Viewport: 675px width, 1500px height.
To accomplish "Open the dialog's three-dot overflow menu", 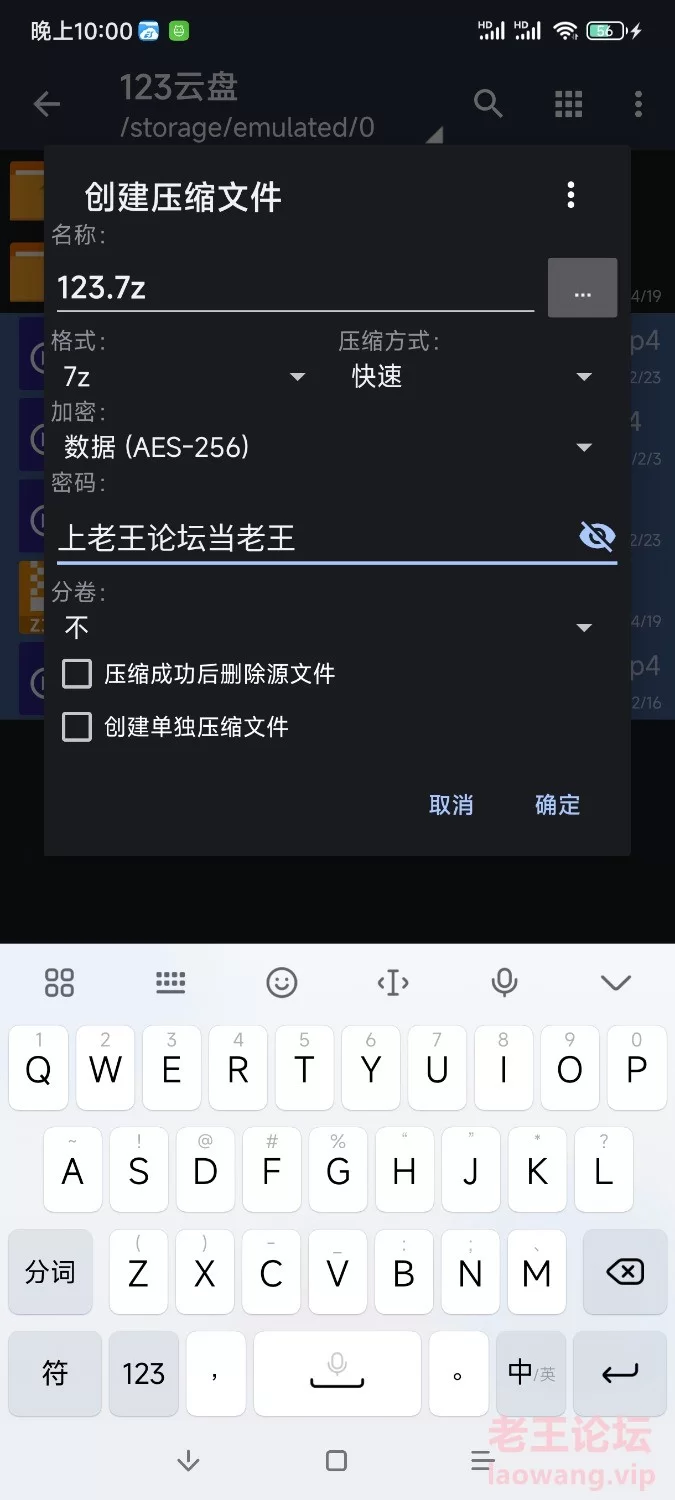I will pyautogui.click(x=570, y=195).
